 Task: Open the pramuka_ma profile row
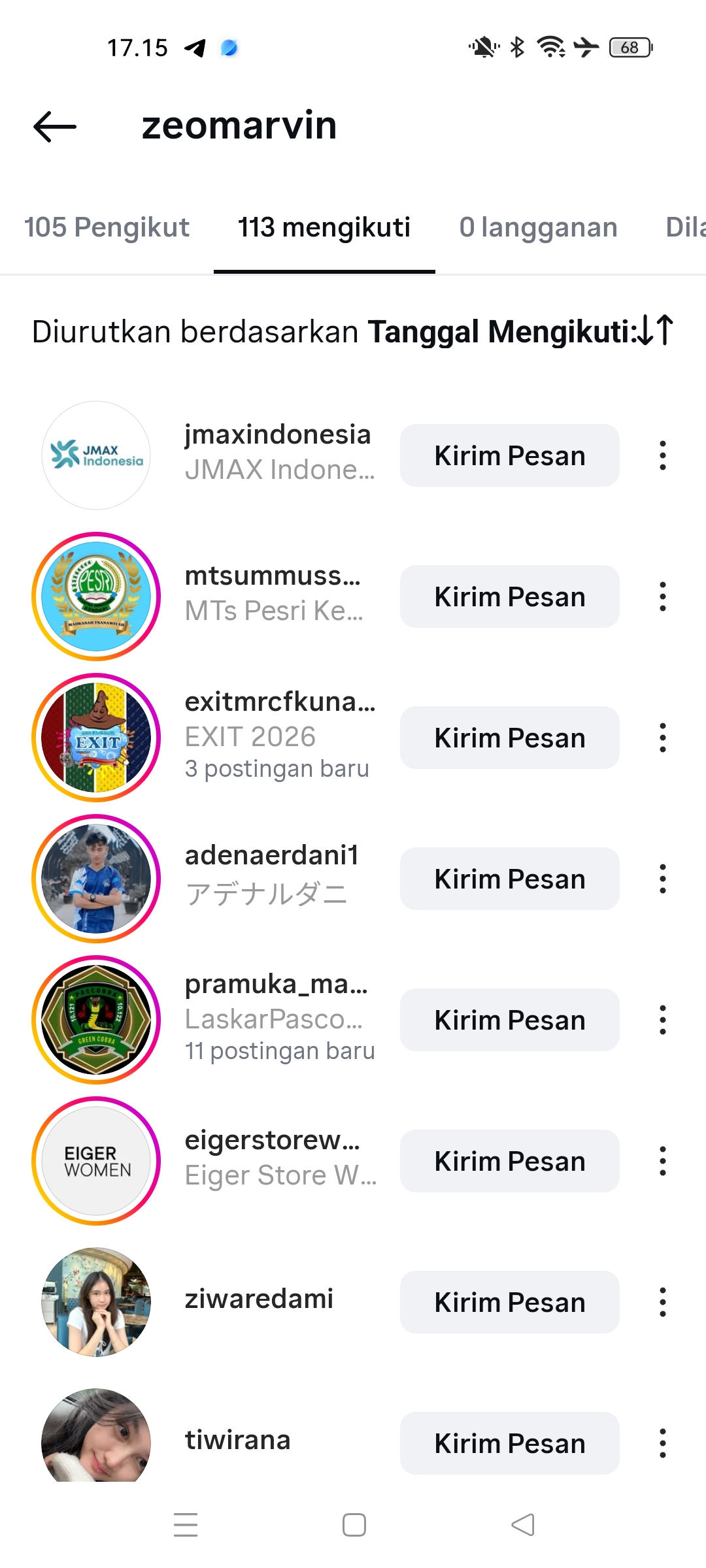[279, 1019]
